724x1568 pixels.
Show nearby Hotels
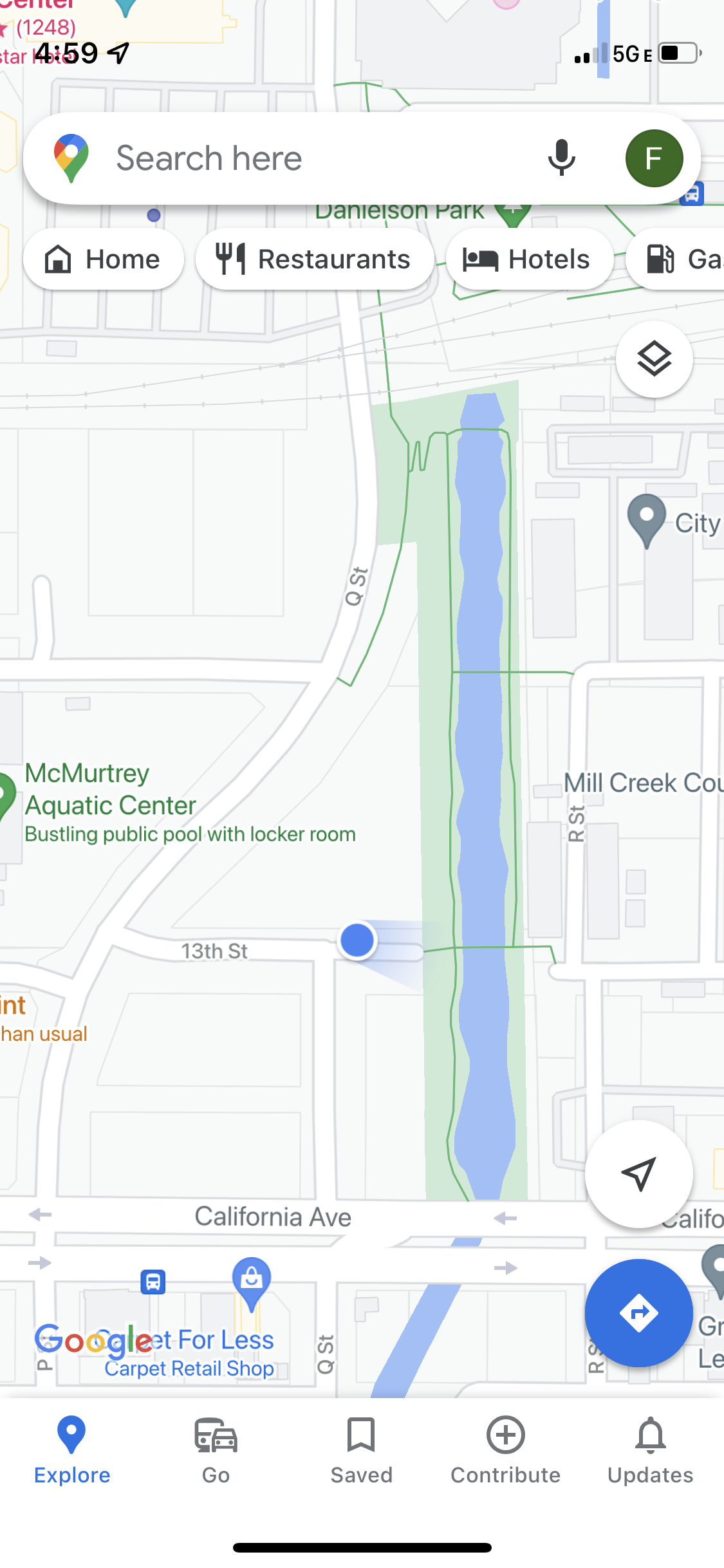tap(528, 259)
